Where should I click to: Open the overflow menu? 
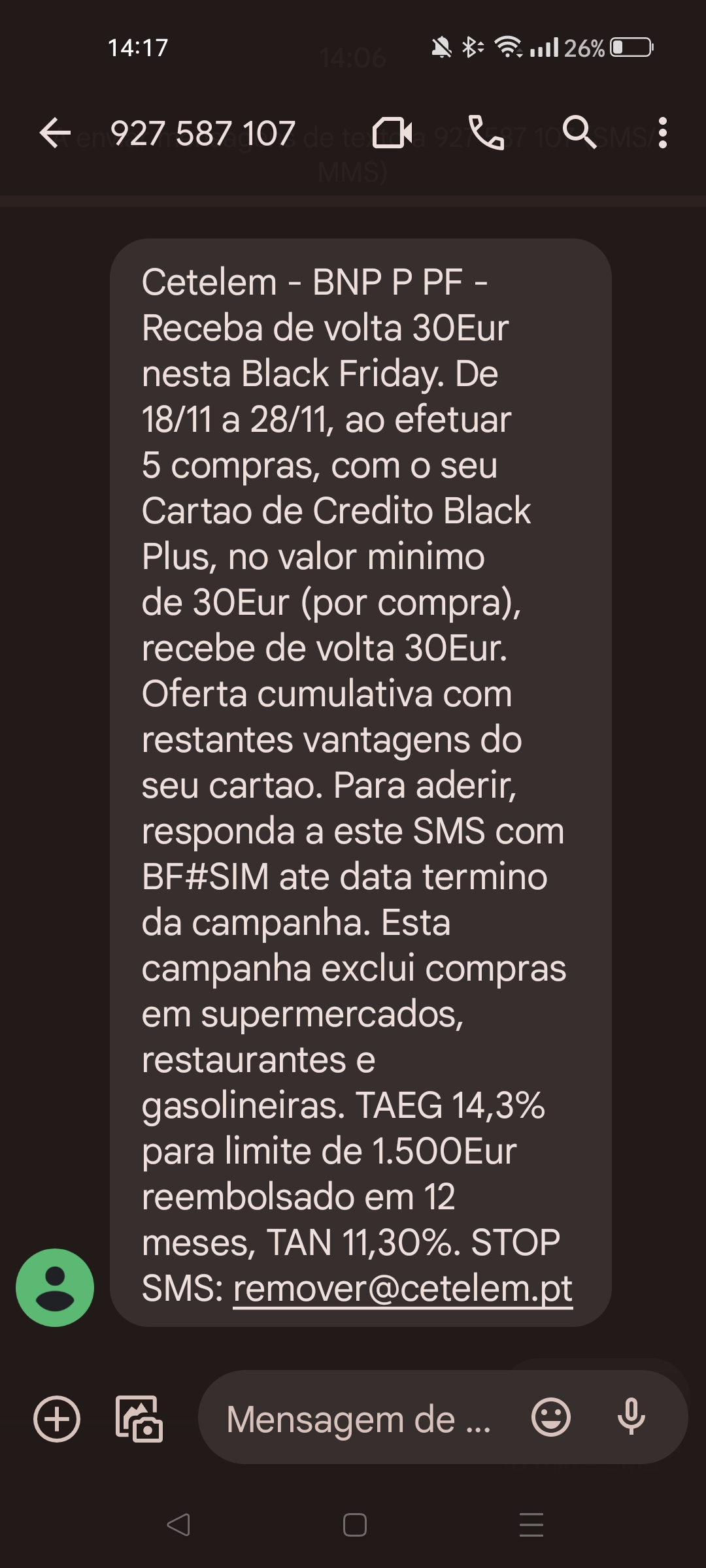[x=662, y=133]
